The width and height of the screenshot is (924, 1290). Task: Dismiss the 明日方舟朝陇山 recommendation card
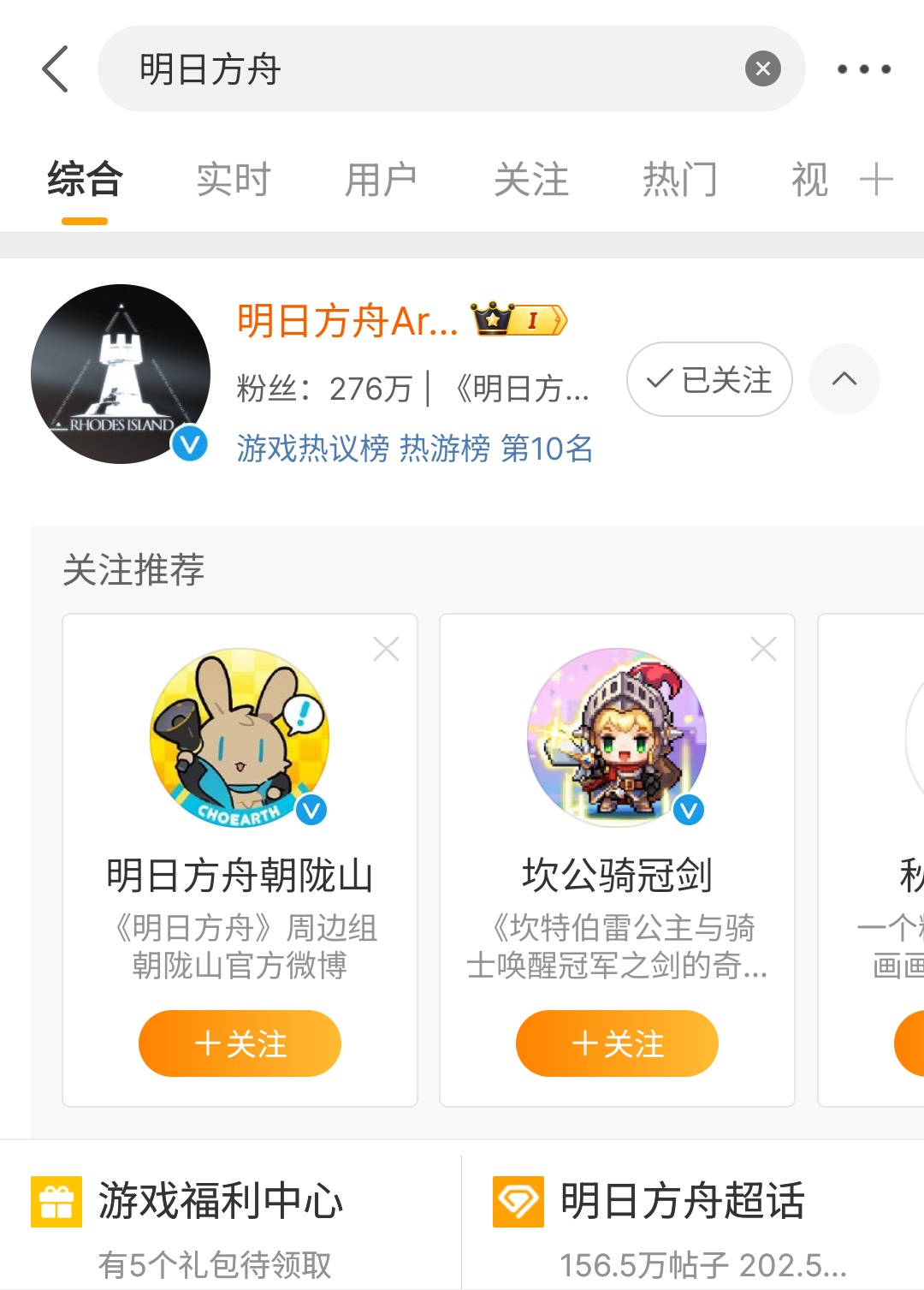pos(385,649)
